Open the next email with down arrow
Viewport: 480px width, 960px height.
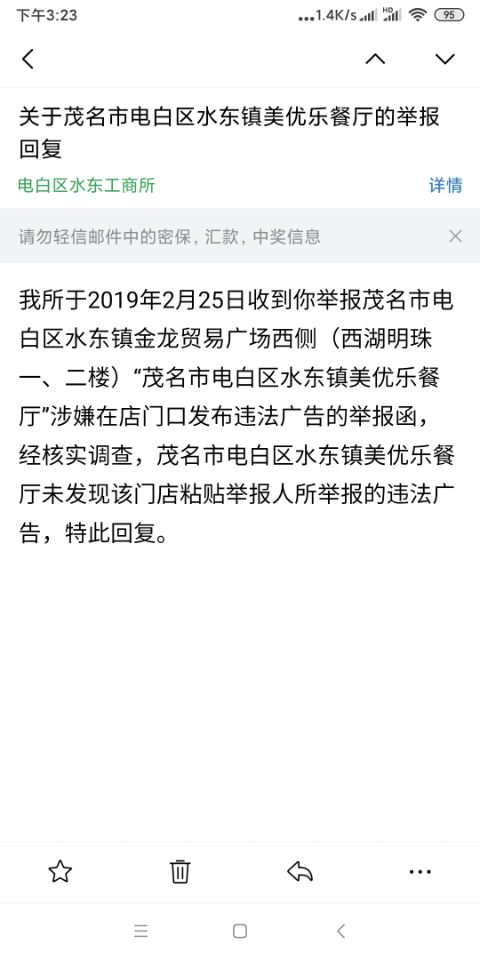point(445,59)
